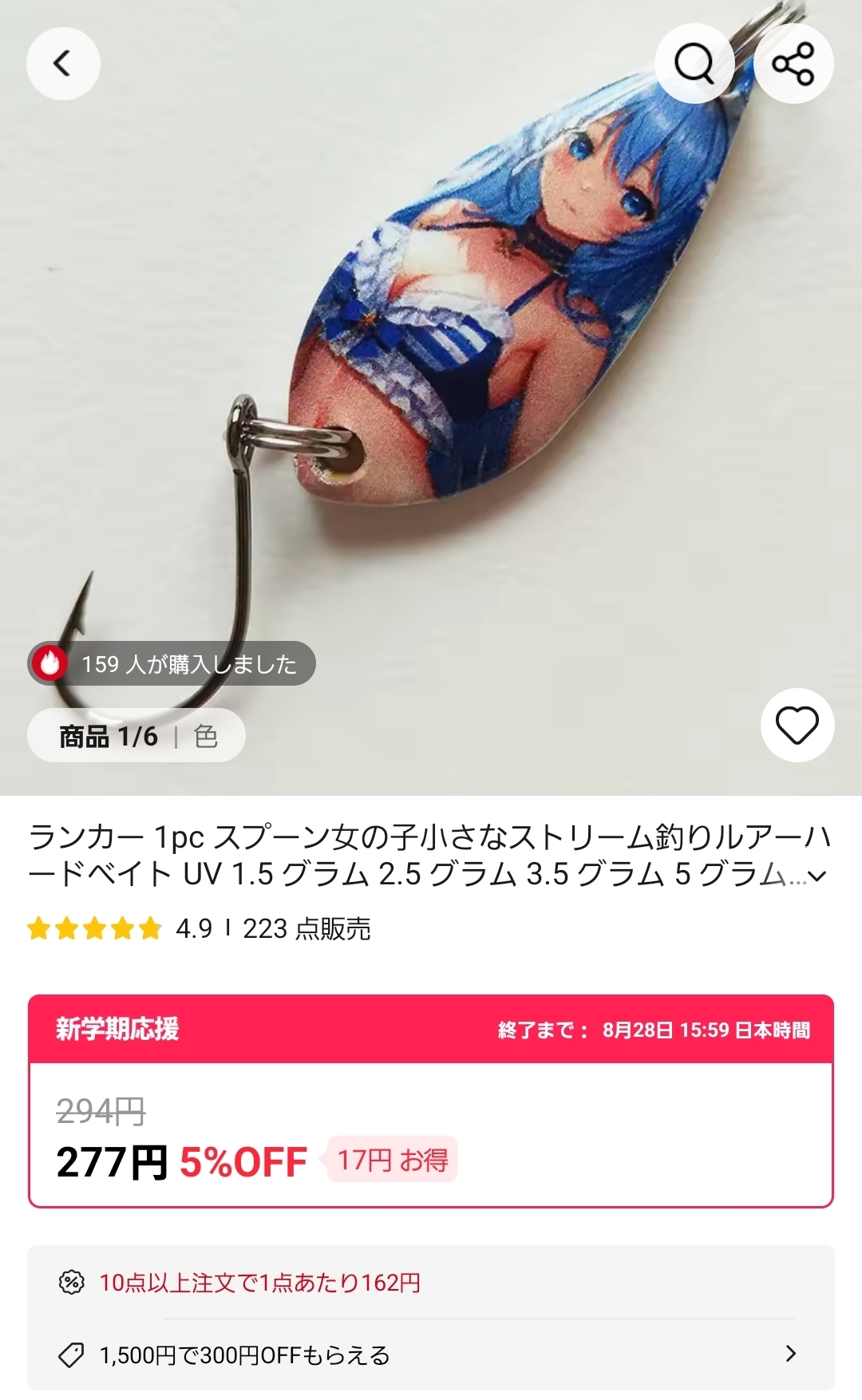This screenshot has height=1400, width=862.
Task: Add the lure to favorites with the heart
Action: tap(797, 725)
